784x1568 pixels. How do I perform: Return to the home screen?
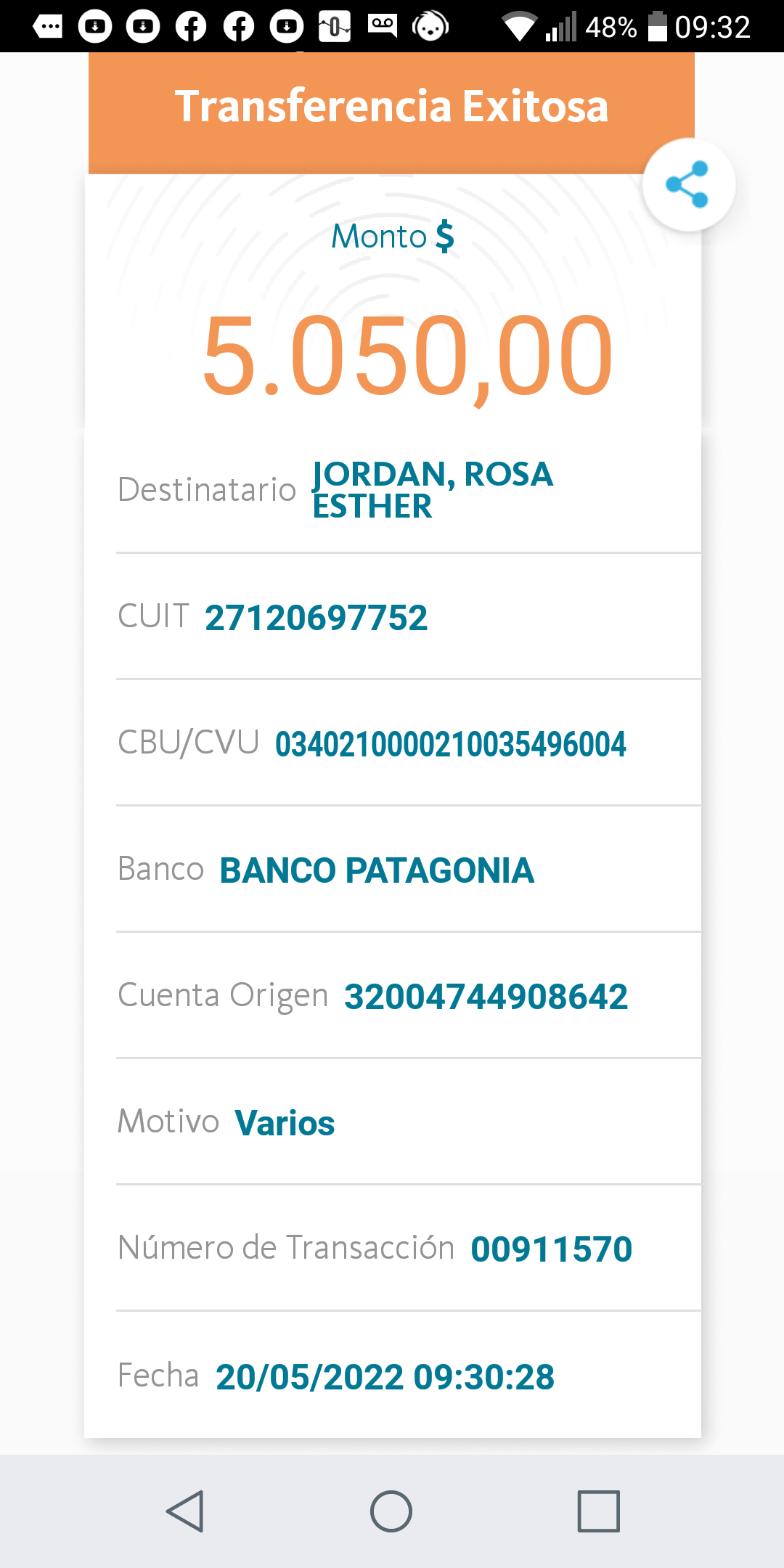point(391,1511)
